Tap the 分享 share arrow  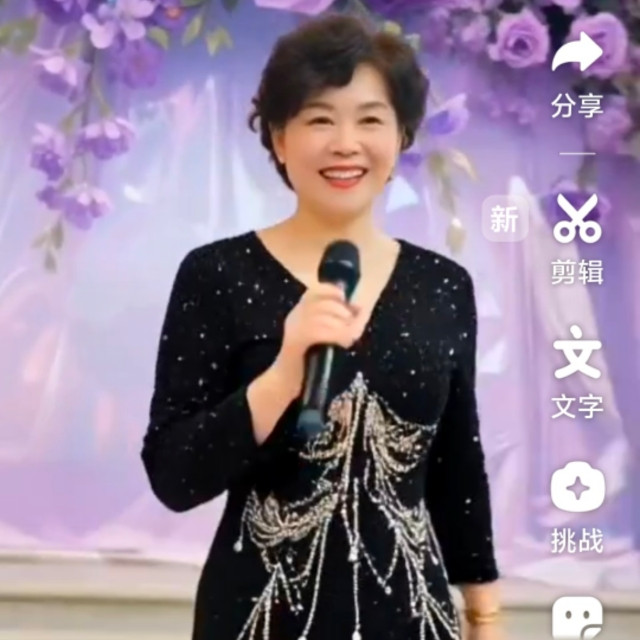[577, 55]
